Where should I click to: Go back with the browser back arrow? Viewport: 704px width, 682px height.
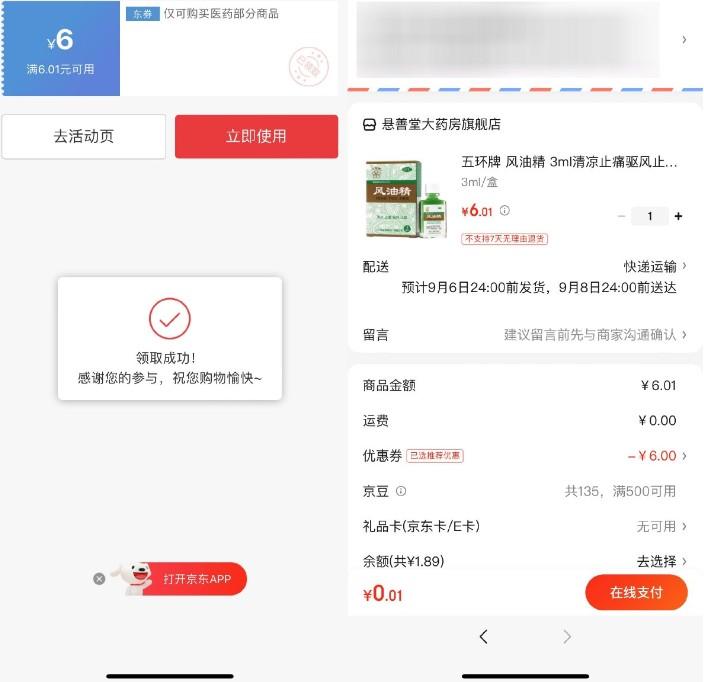click(483, 637)
